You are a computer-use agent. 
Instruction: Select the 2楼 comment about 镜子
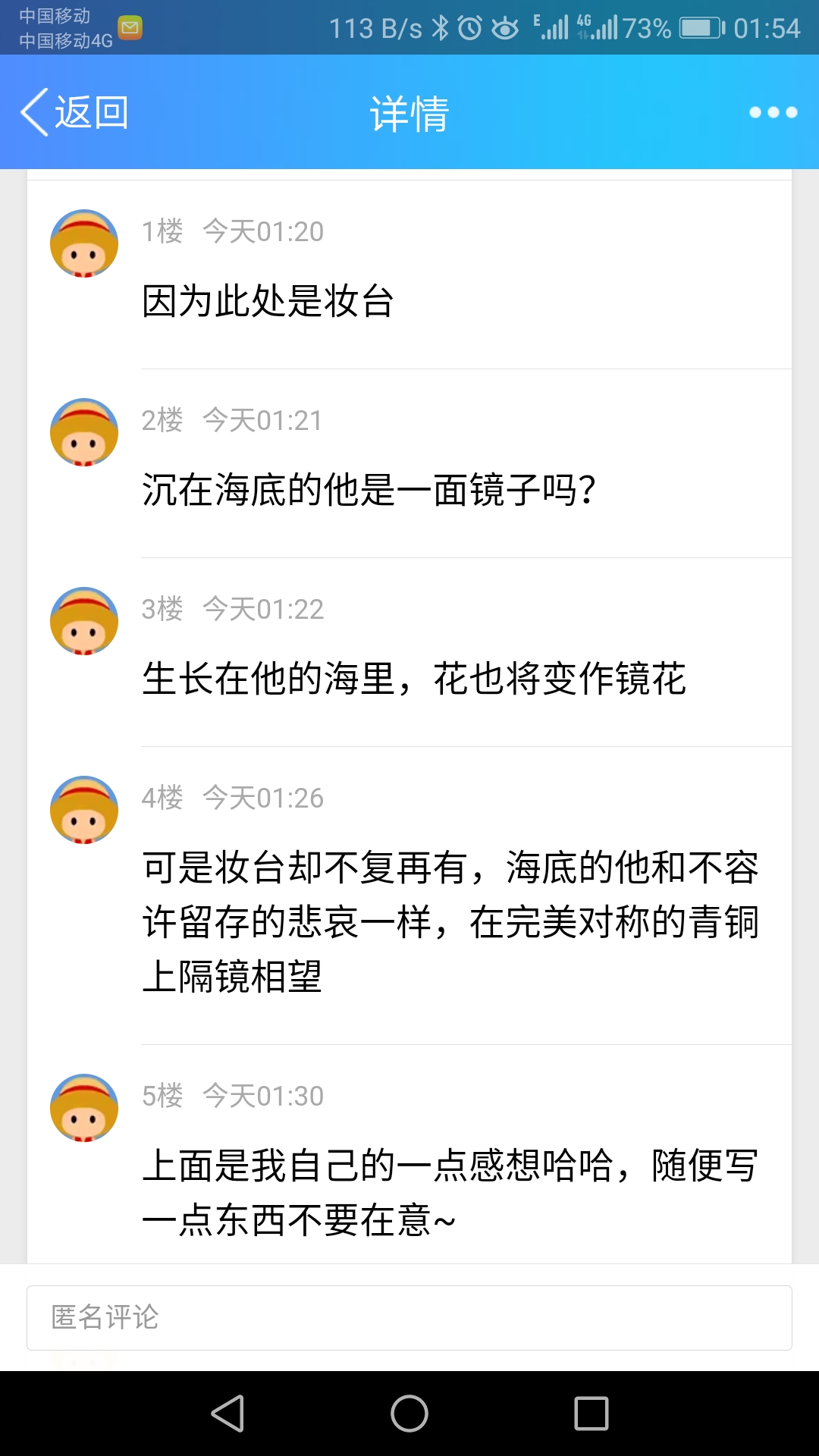pos(369,490)
